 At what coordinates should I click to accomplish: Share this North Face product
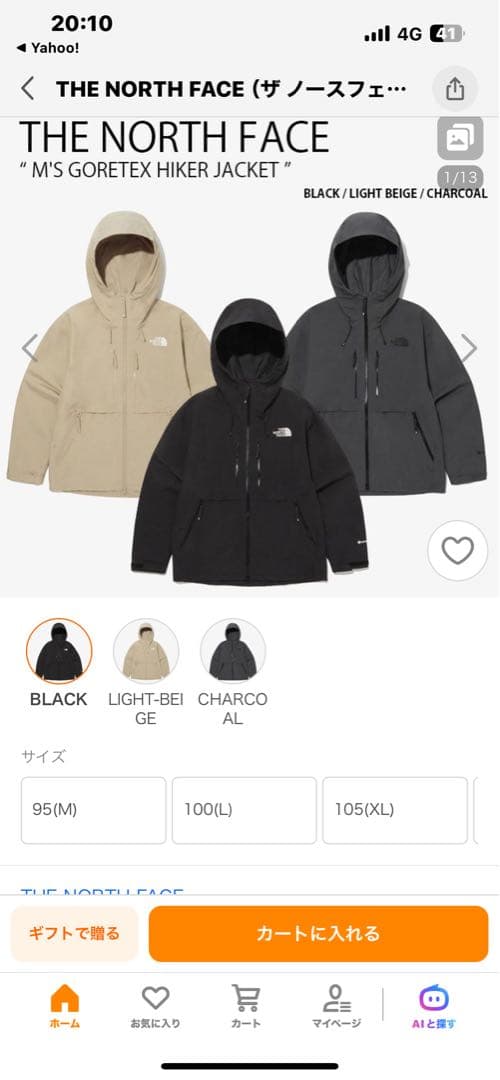455,89
